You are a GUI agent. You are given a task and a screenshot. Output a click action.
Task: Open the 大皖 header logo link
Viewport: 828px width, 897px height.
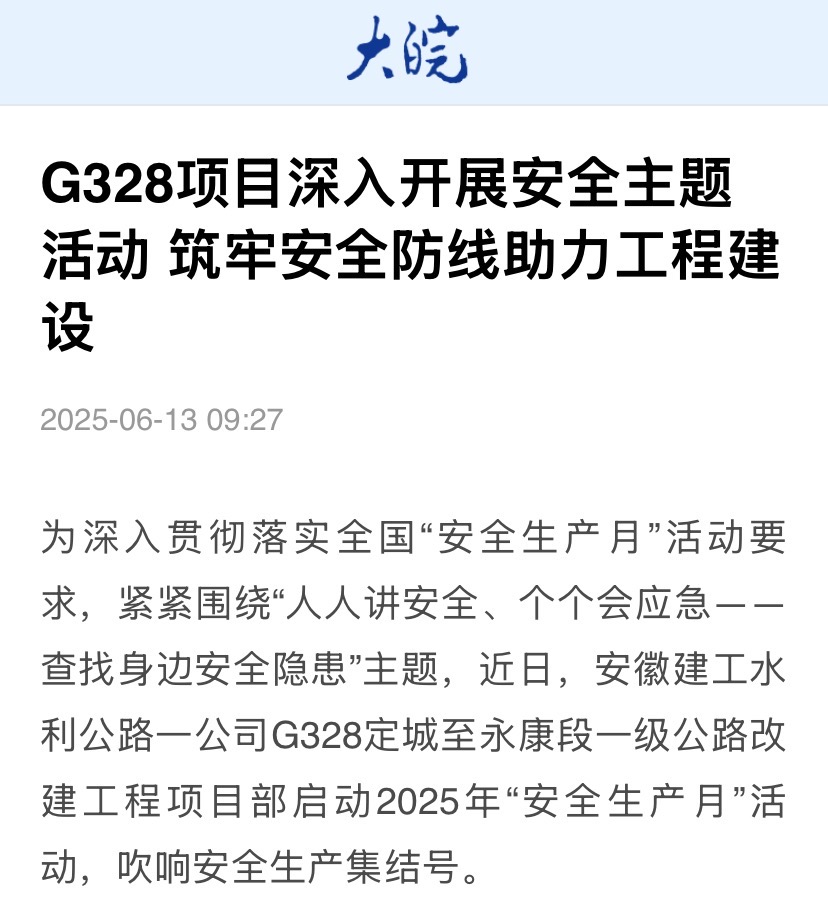pyautogui.click(x=408, y=50)
